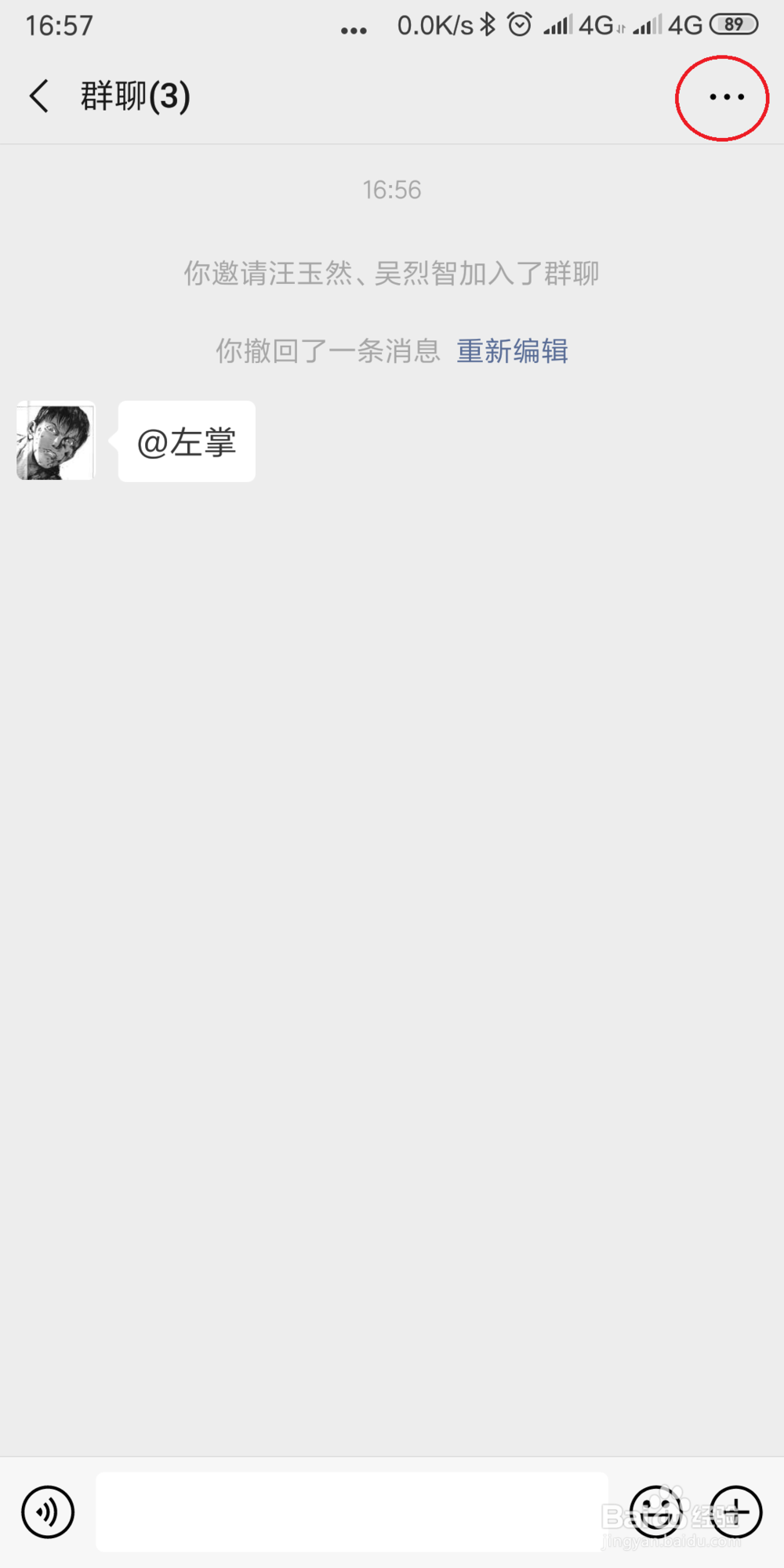Tap the Bluetooth icon in status bar

tap(488, 25)
